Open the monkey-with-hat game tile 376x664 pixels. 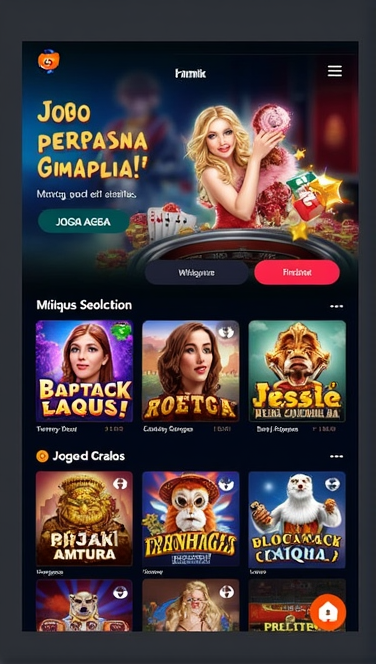[191, 518]
